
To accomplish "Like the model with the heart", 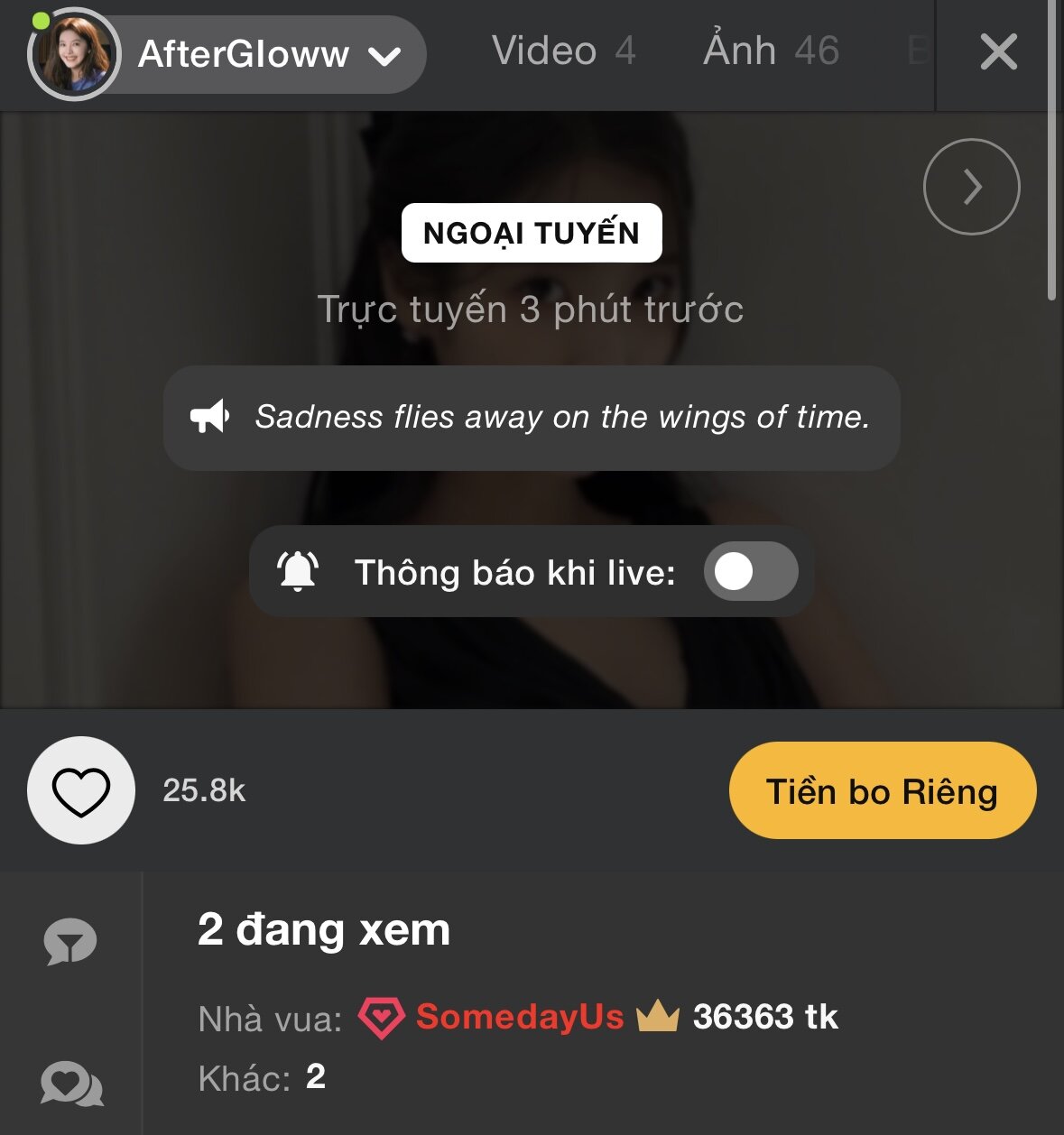I will [81, 791].
